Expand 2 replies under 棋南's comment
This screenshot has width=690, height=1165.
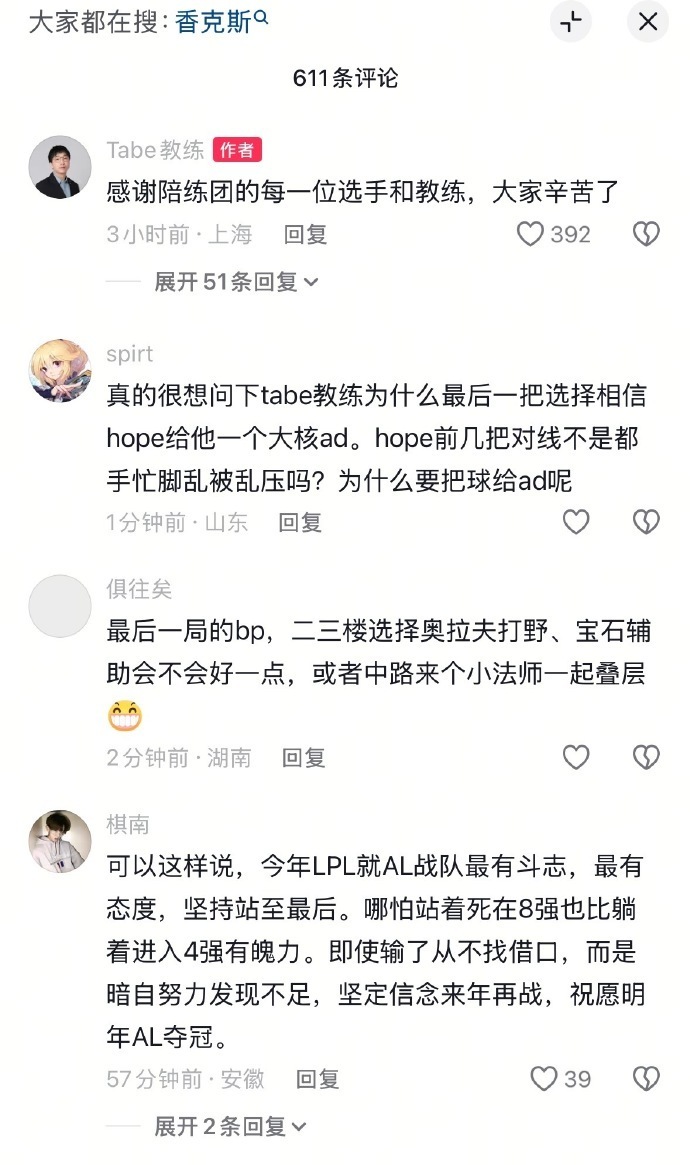coord(230,1127)
